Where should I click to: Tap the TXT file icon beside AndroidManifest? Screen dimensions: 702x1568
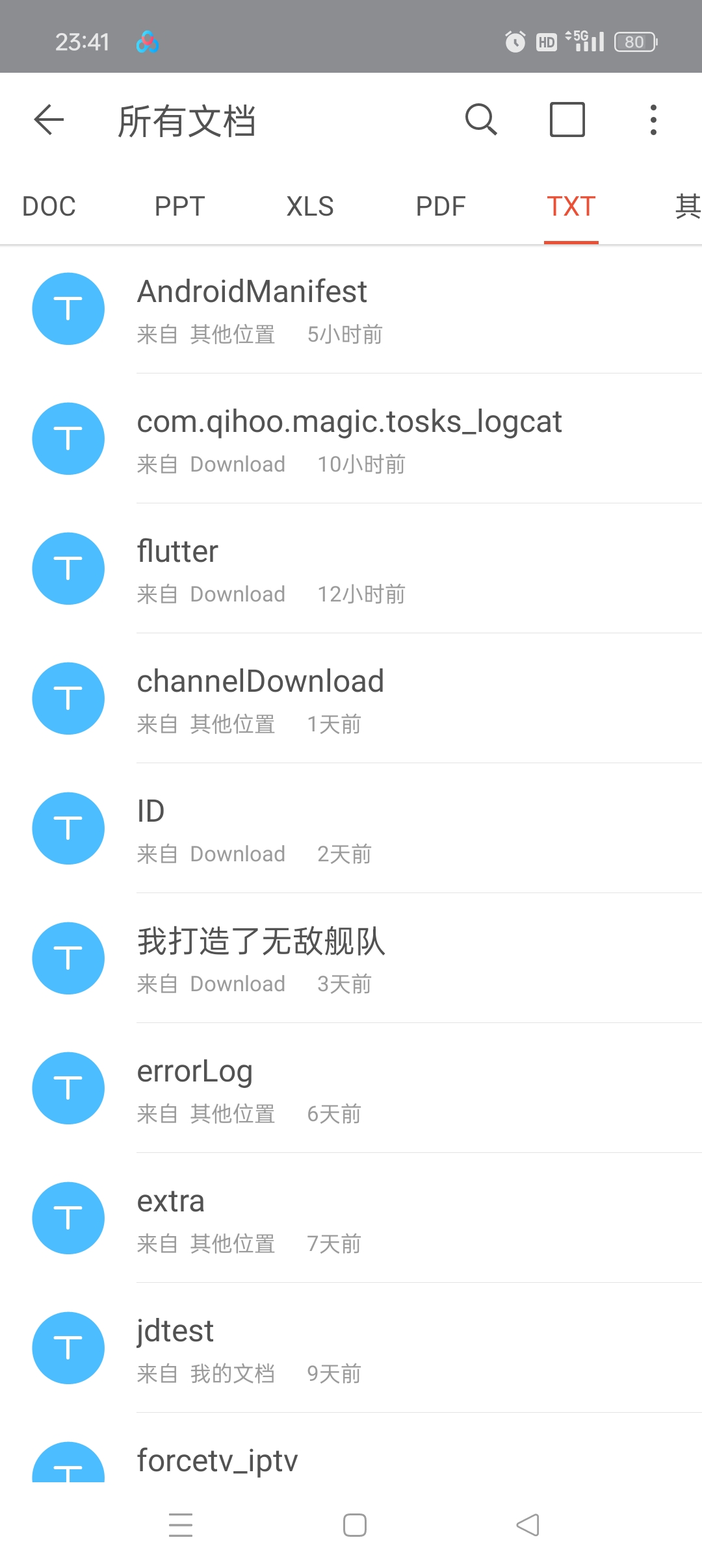click(68, 309)
